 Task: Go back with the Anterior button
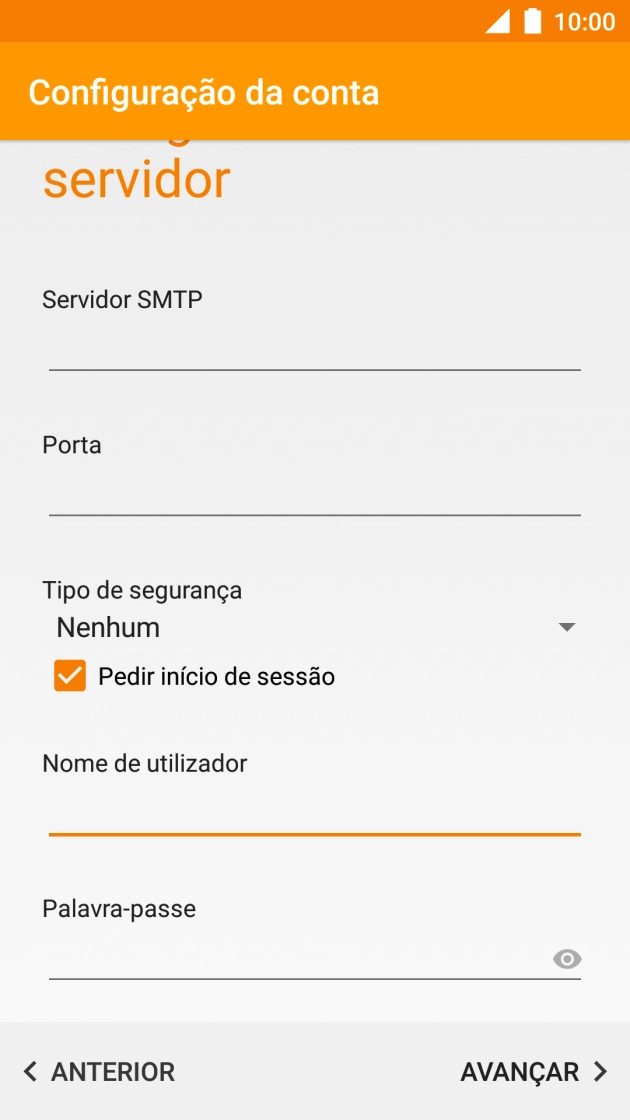[x=99, y=1072]
